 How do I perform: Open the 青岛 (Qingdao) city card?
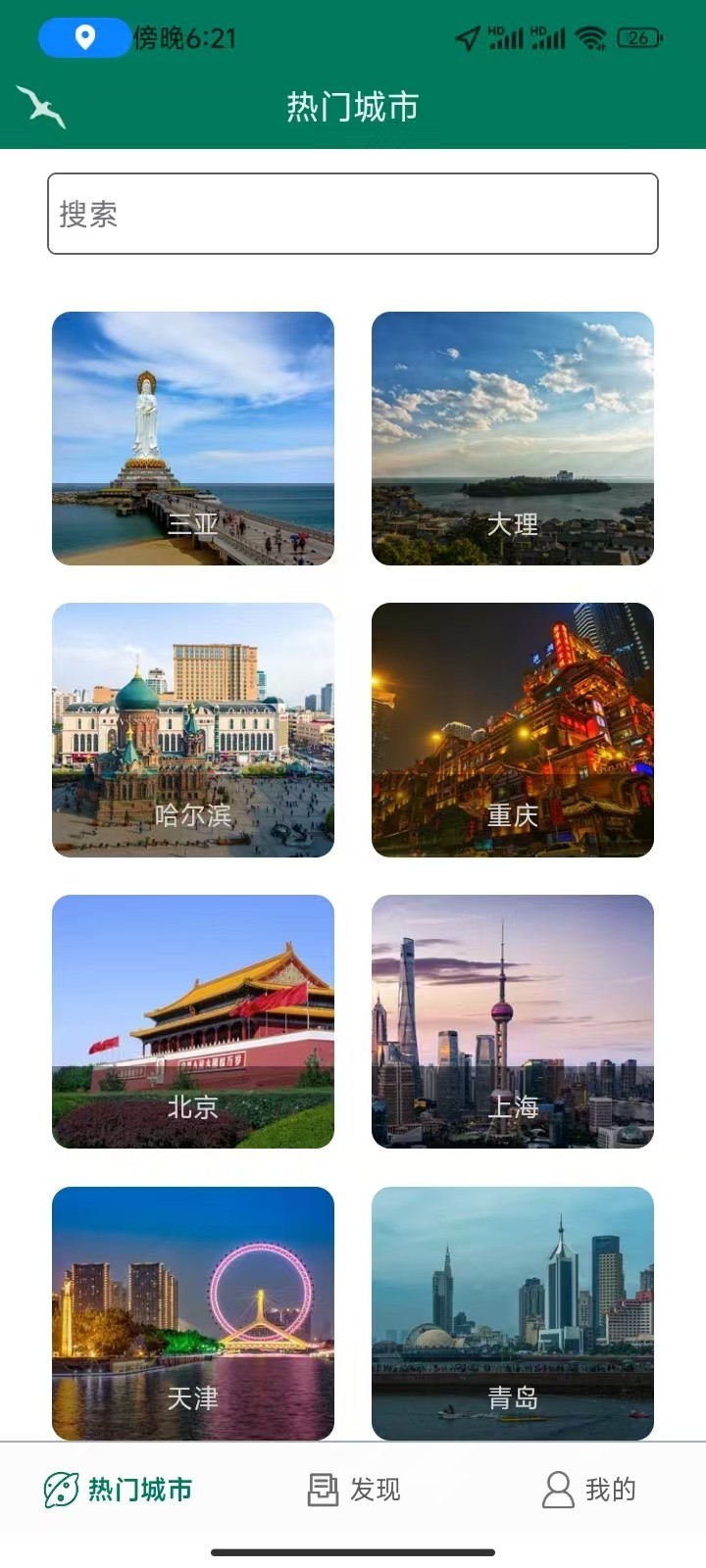click(x=514, y=1313)
